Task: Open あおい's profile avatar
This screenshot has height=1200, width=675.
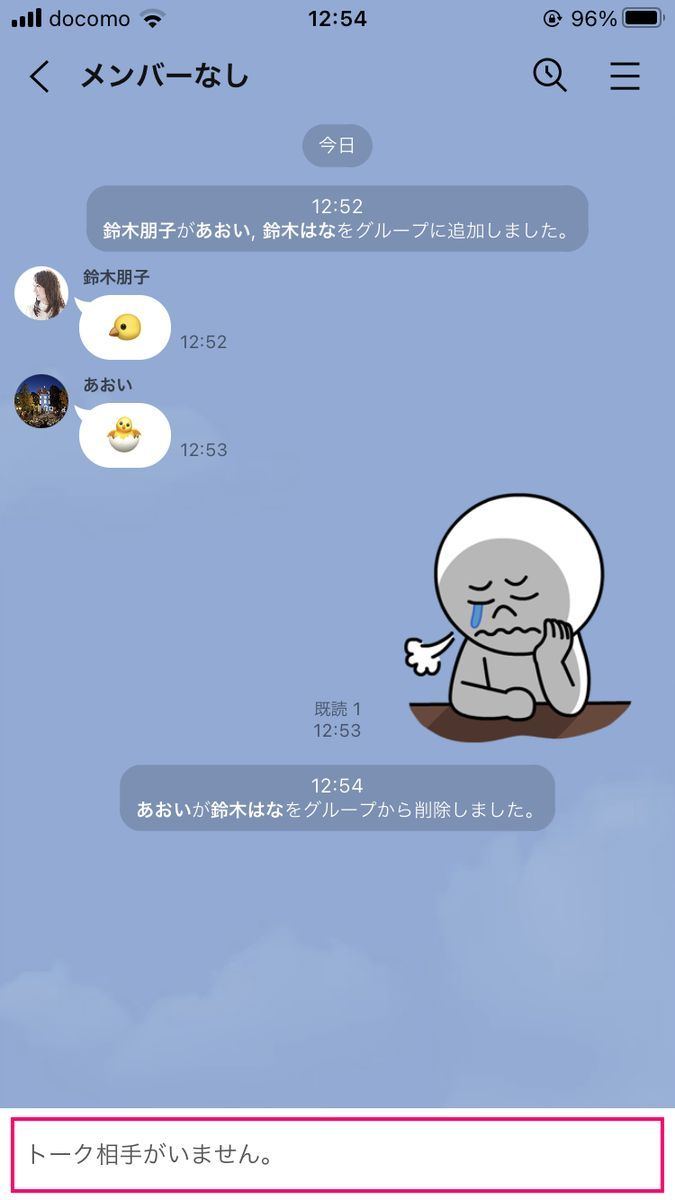Action: pyautogui.click(x=41, y=401)
